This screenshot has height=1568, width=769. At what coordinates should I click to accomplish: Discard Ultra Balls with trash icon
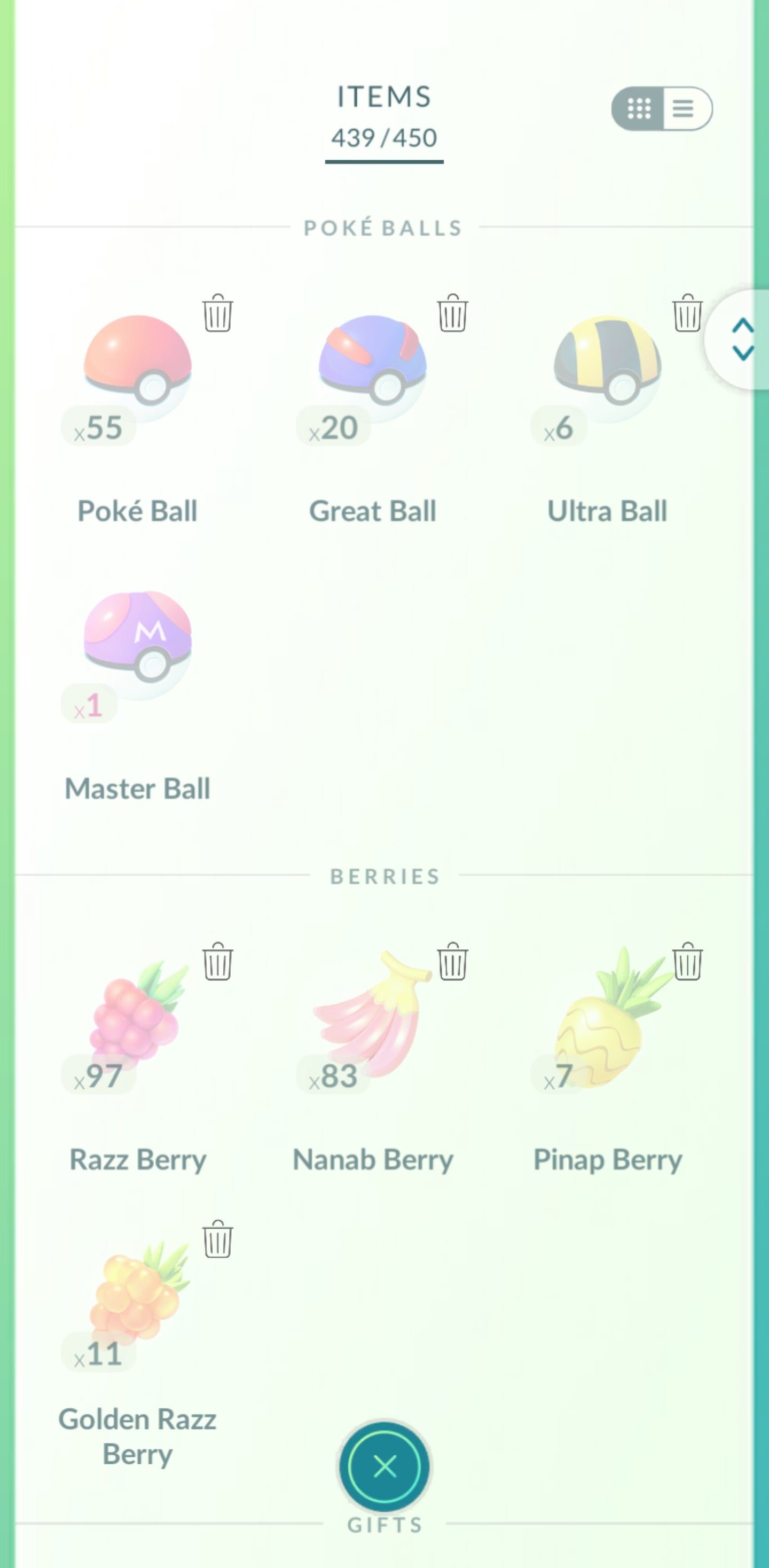click(687, 314)
